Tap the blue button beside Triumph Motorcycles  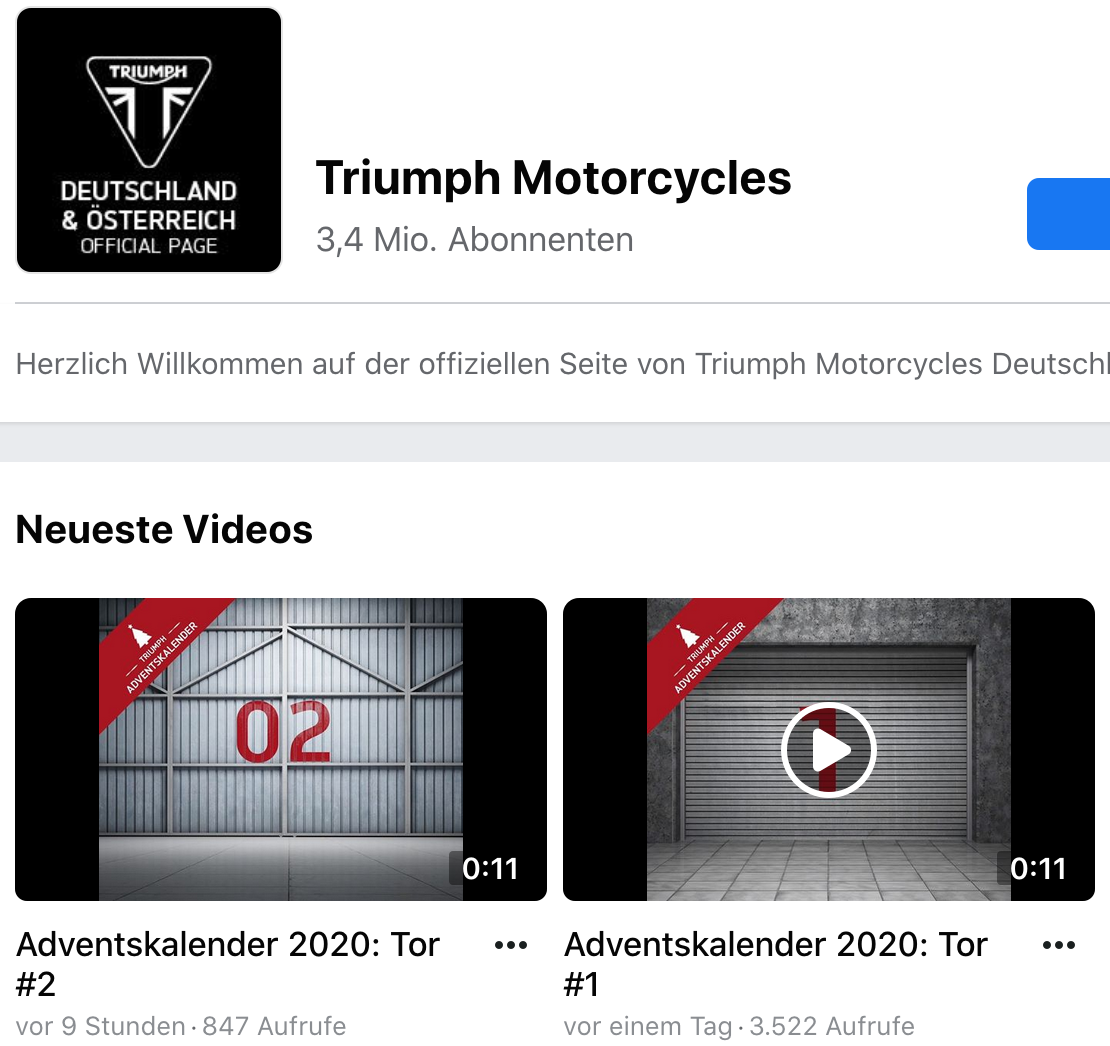tap(1069, 214)
